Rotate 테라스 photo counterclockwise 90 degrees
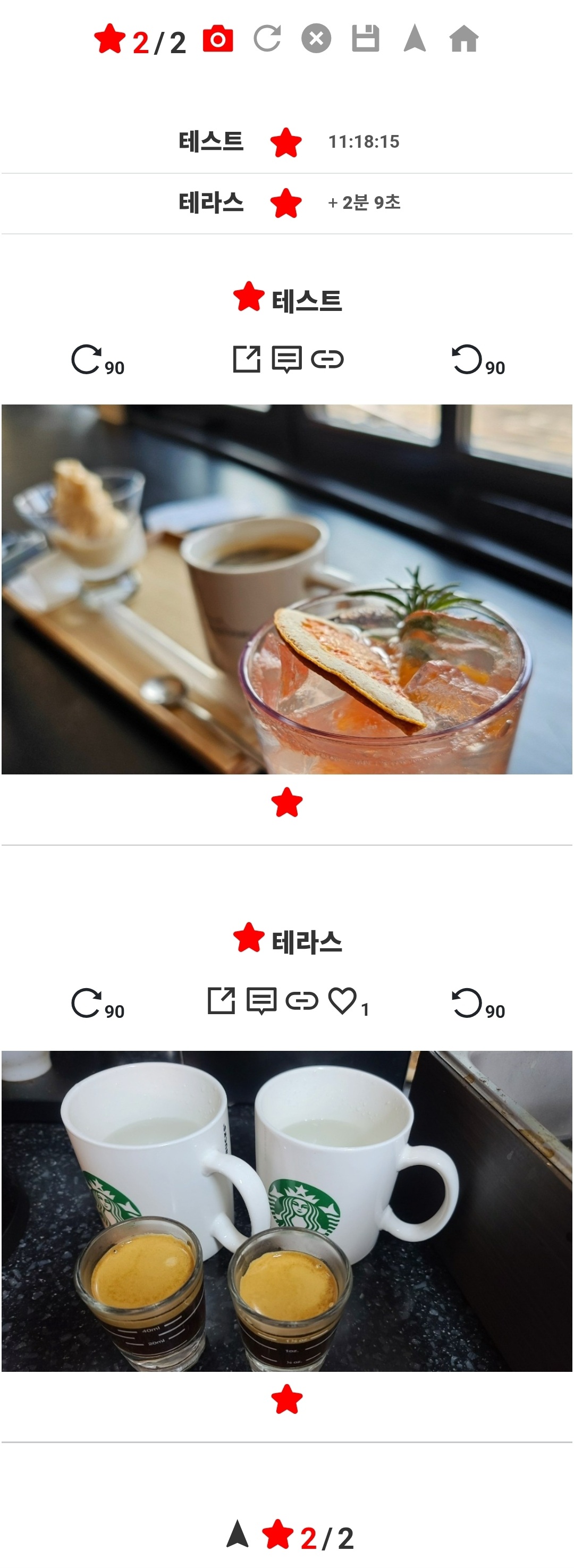574x1568 pixels. coord(478,1004)
